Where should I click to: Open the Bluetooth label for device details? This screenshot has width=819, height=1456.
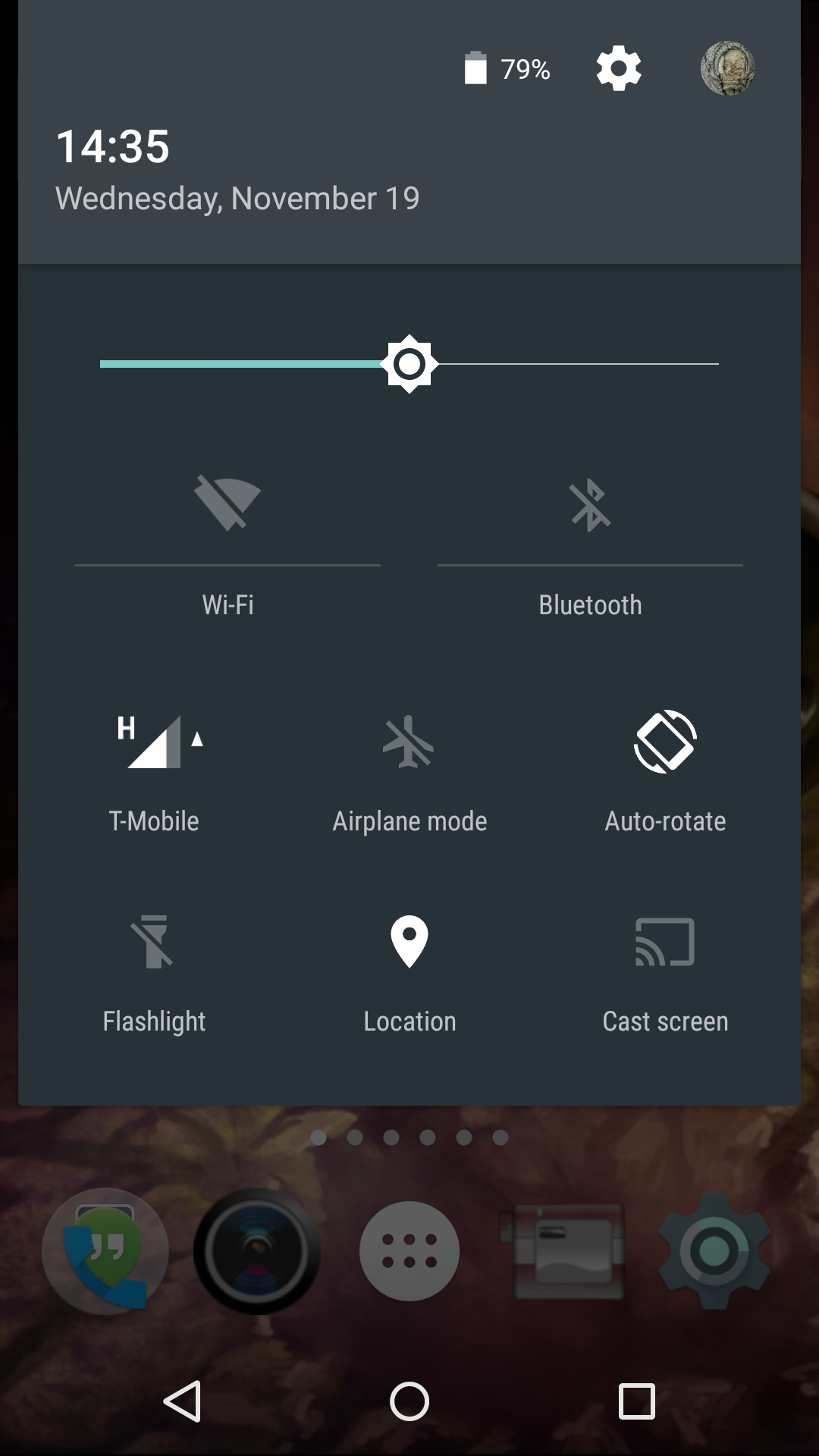coord(590,605)
